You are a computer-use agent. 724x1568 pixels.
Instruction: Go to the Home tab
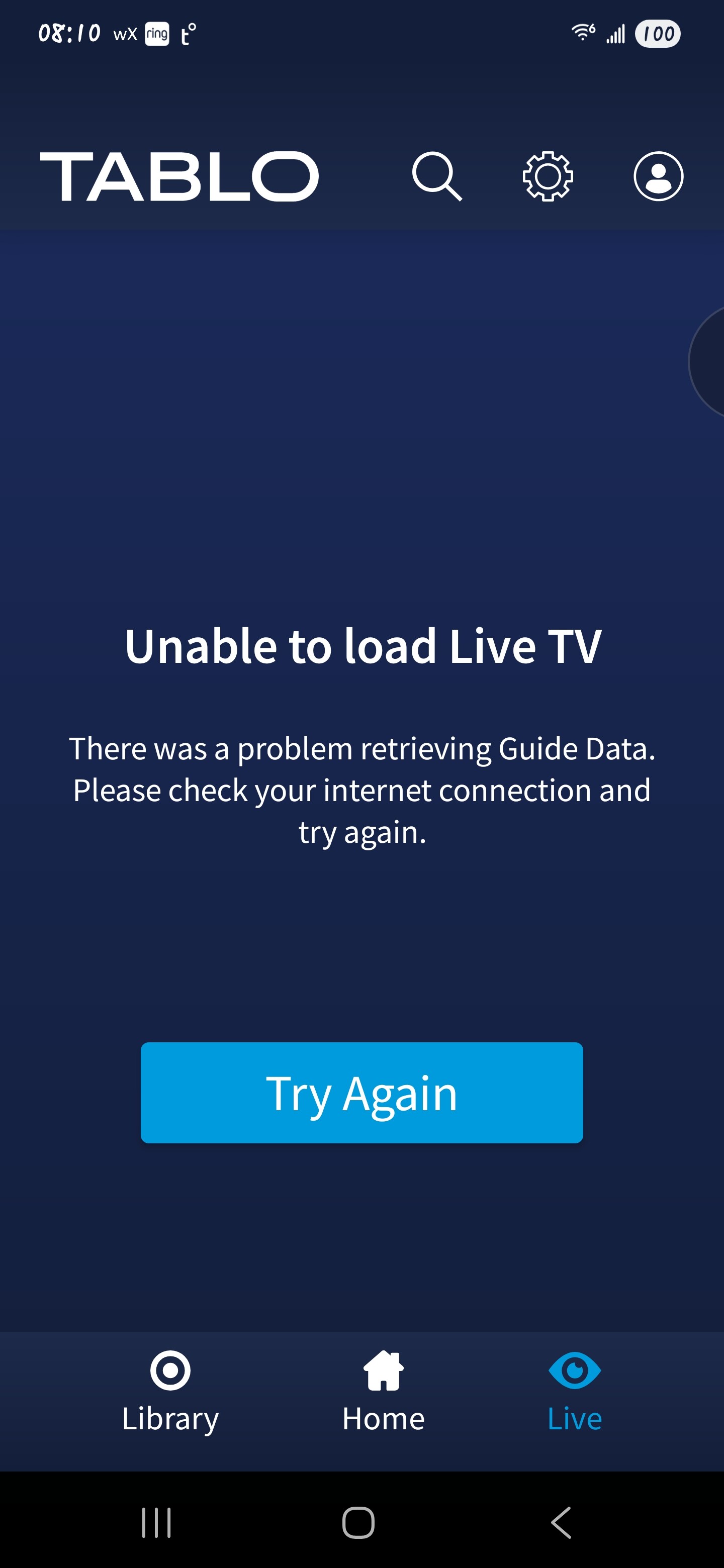coord(383,1393)
